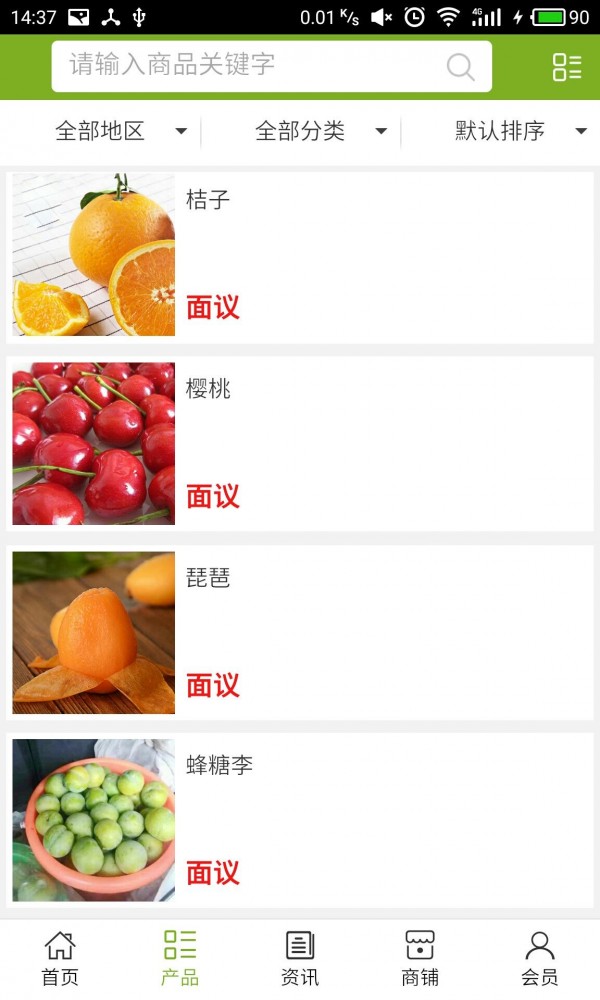Tap the product keyword search field
The height and width of the screenshot is (1000, 600).
tap(250, 66)
